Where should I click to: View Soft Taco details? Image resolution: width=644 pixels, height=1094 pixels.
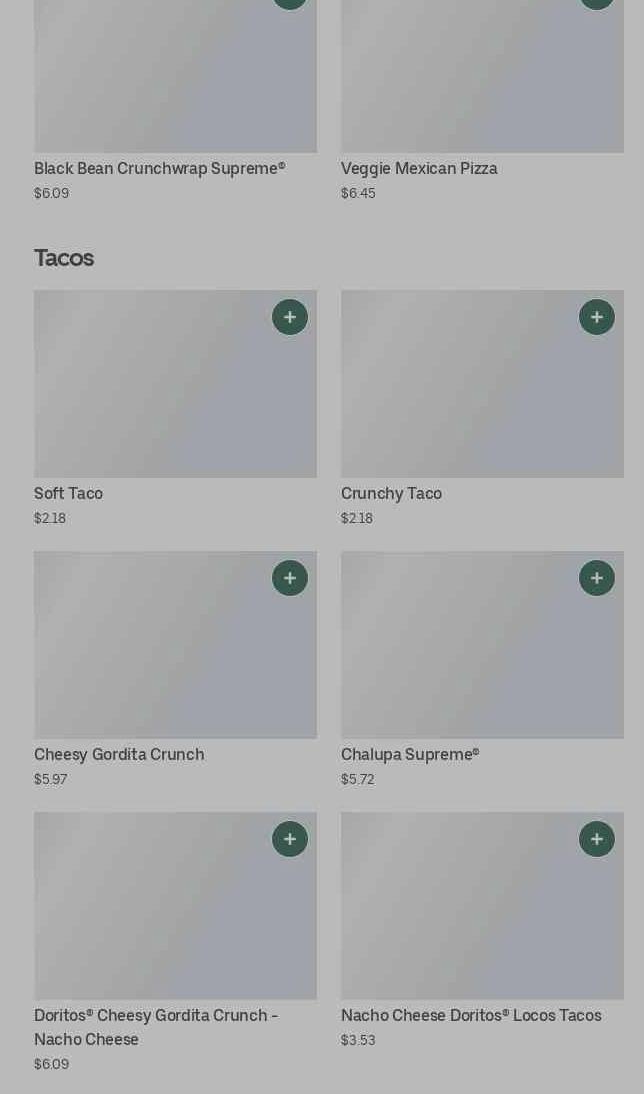click(x=175, y=409)
